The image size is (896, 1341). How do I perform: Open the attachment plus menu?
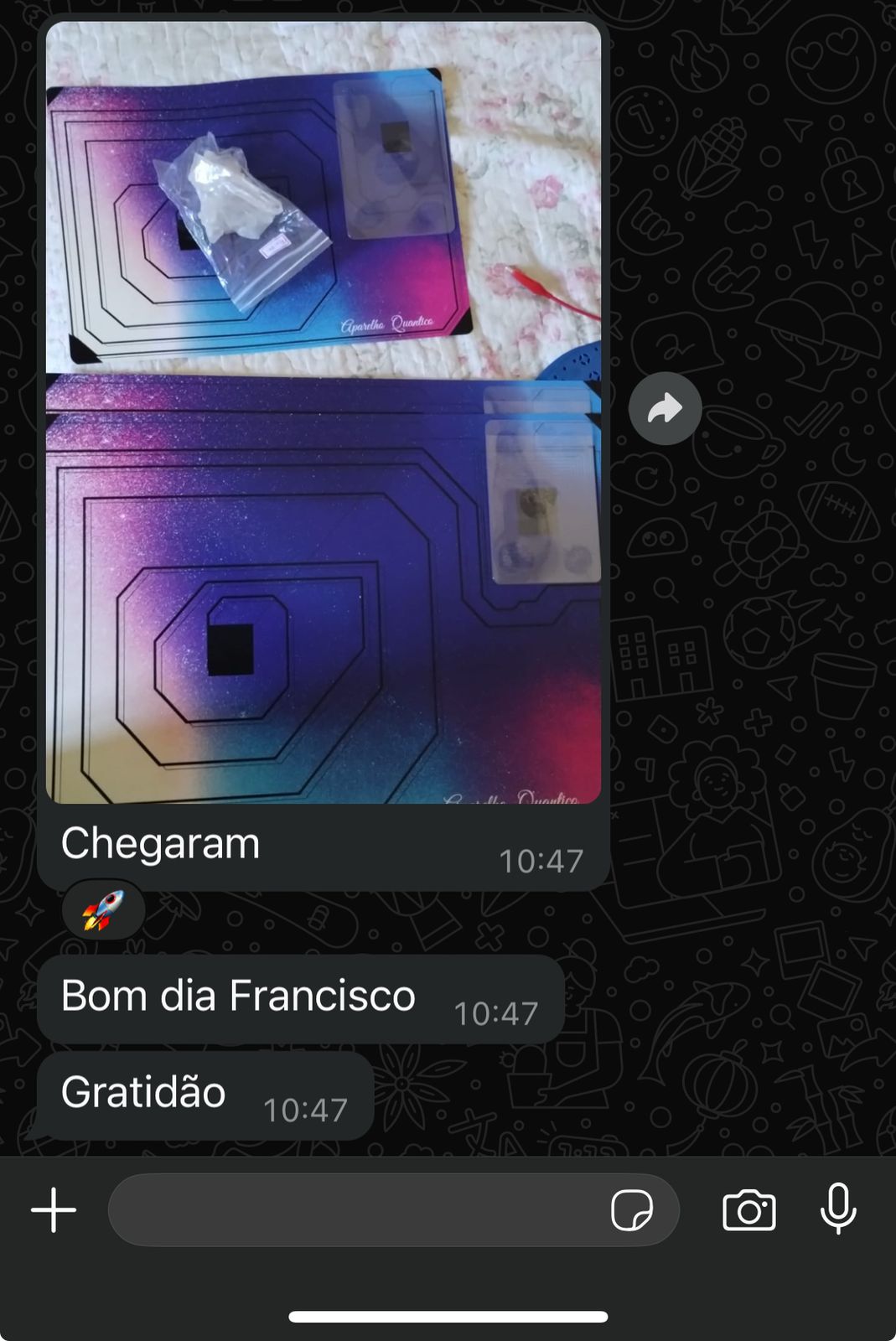point(54,1210)
